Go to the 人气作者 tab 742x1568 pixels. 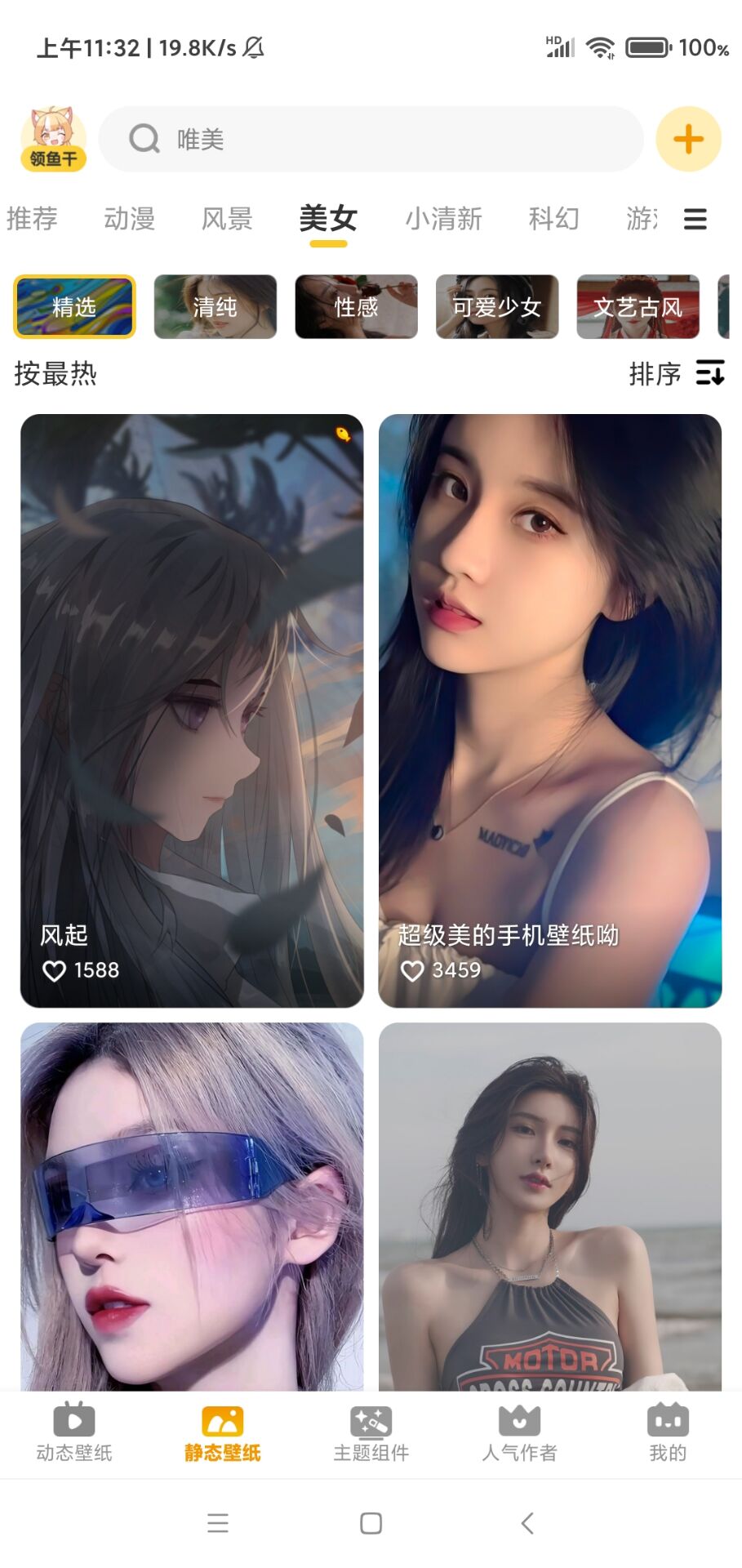point(519,1432)
